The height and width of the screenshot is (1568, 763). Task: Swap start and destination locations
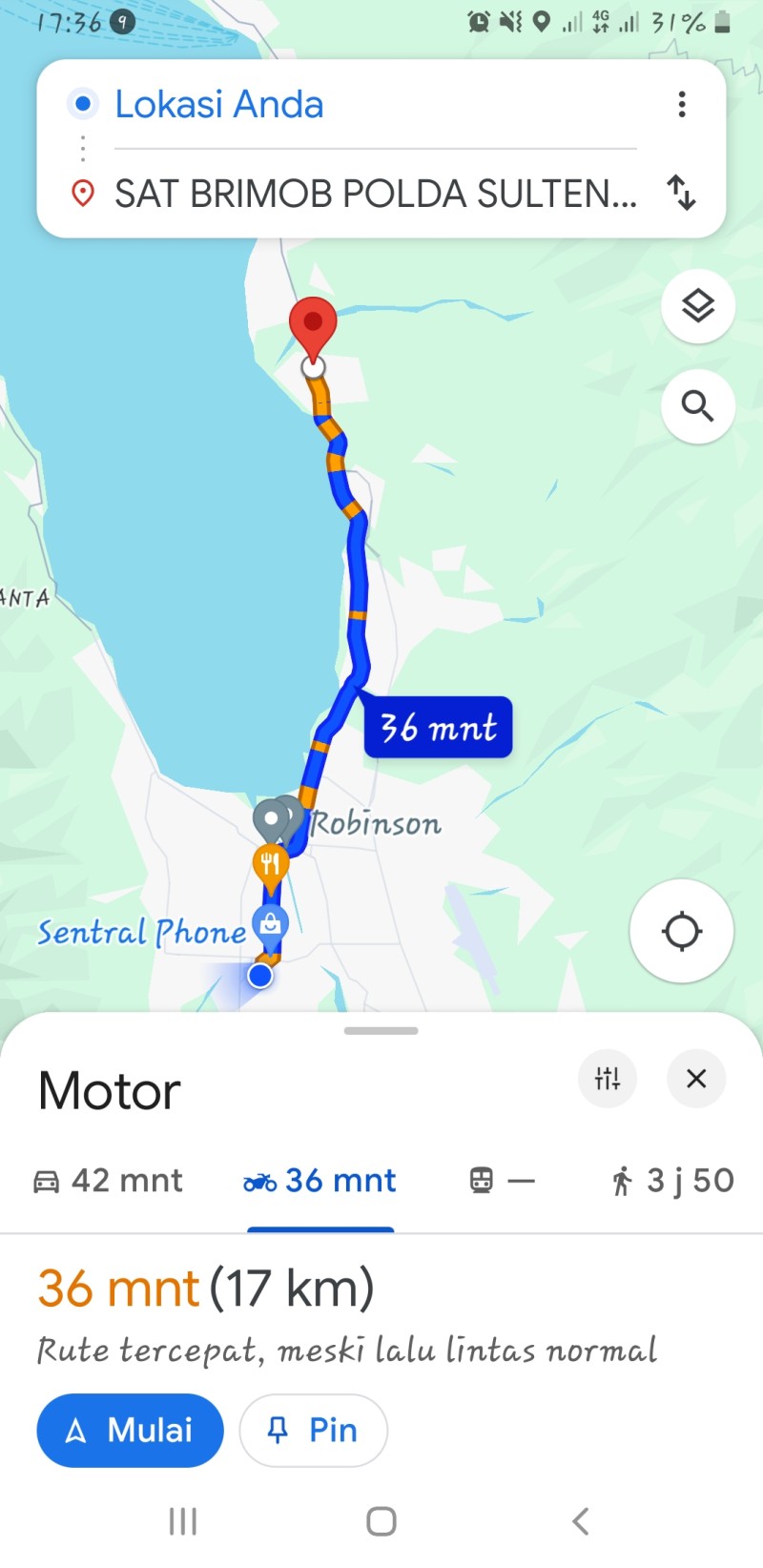[681, 193]
